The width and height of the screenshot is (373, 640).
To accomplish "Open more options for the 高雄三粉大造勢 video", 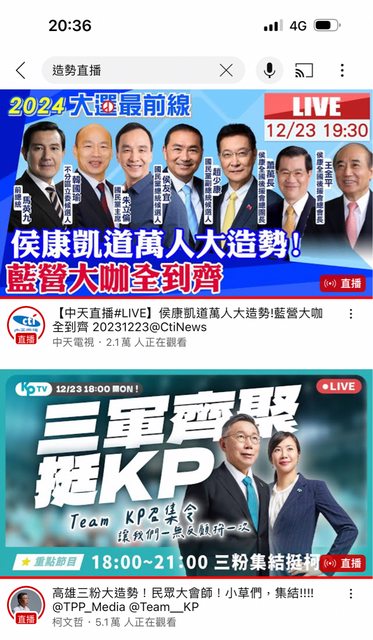I will [x=351, y=593].
